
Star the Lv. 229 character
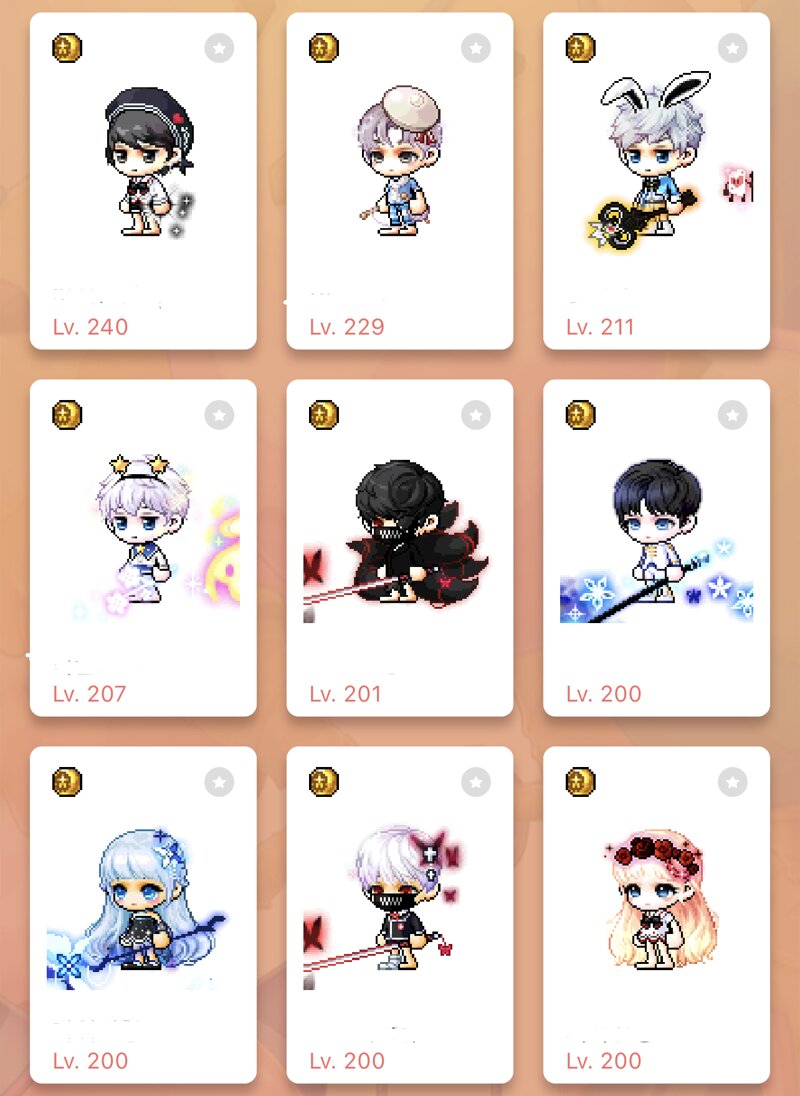point(476,47)
